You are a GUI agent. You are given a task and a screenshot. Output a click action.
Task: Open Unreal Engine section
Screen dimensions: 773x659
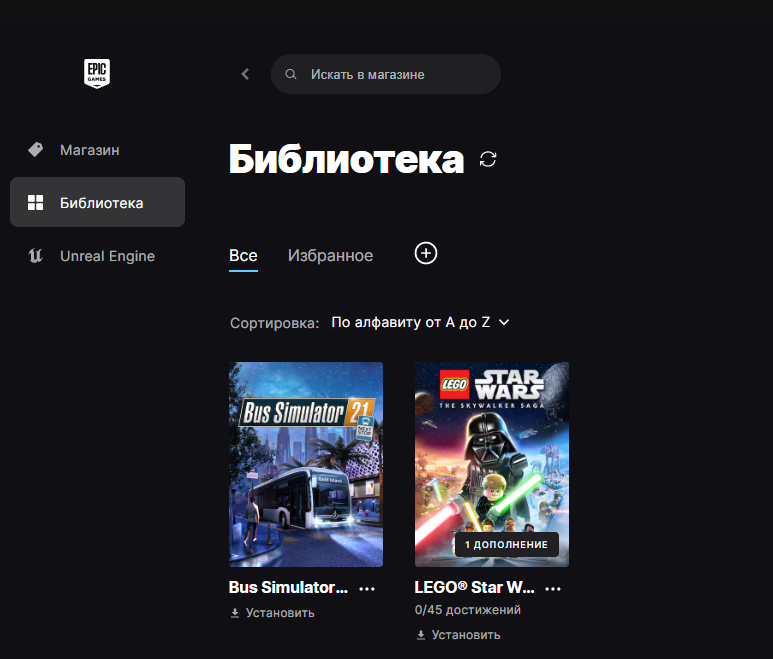click(x=106, y=256)
